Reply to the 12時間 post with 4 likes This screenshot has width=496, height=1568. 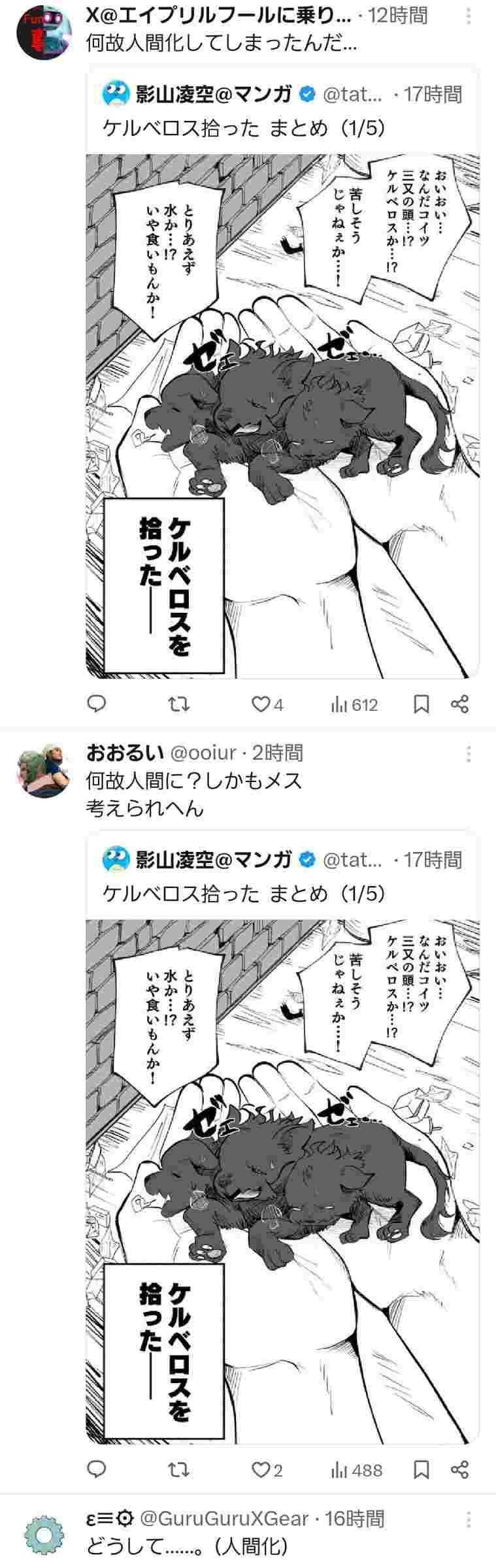(x=97, y=704)
